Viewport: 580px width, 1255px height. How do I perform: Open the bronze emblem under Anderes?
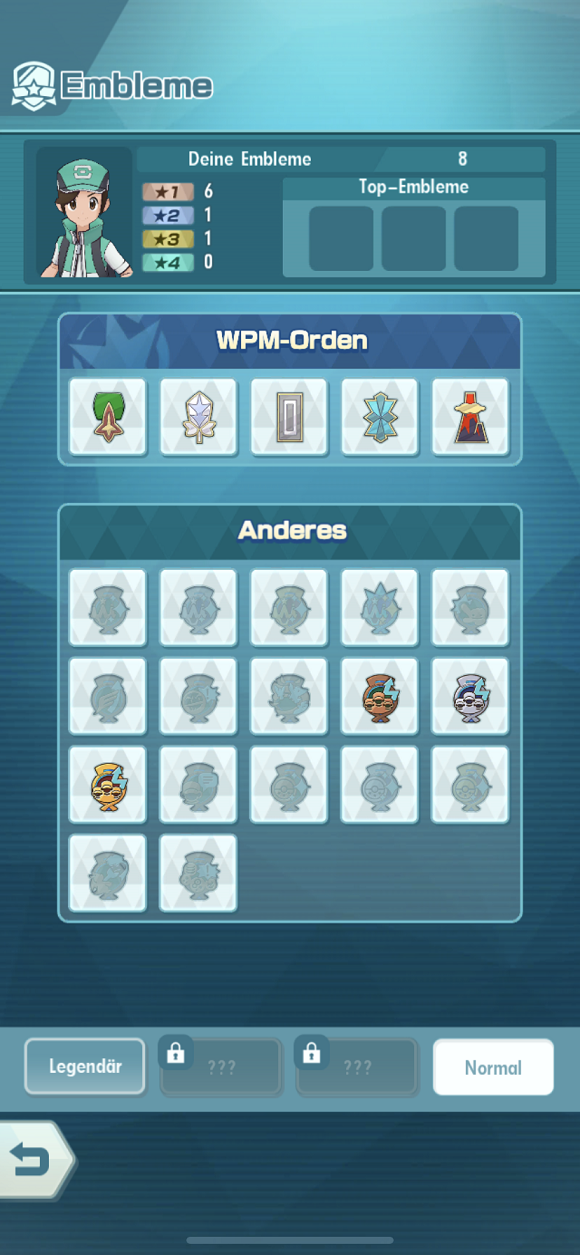pos(380,696)
